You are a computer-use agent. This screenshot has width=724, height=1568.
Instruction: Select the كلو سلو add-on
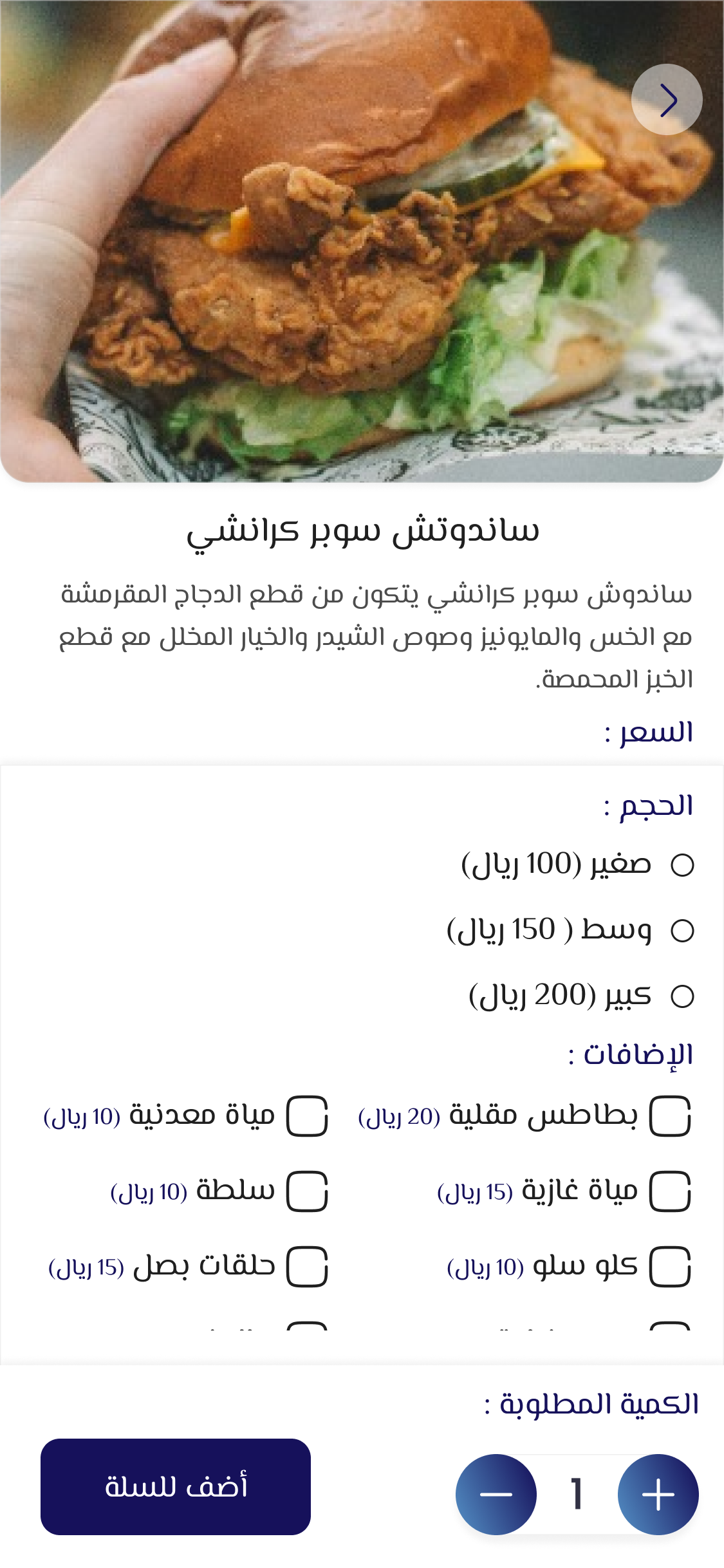point(669,1266)
